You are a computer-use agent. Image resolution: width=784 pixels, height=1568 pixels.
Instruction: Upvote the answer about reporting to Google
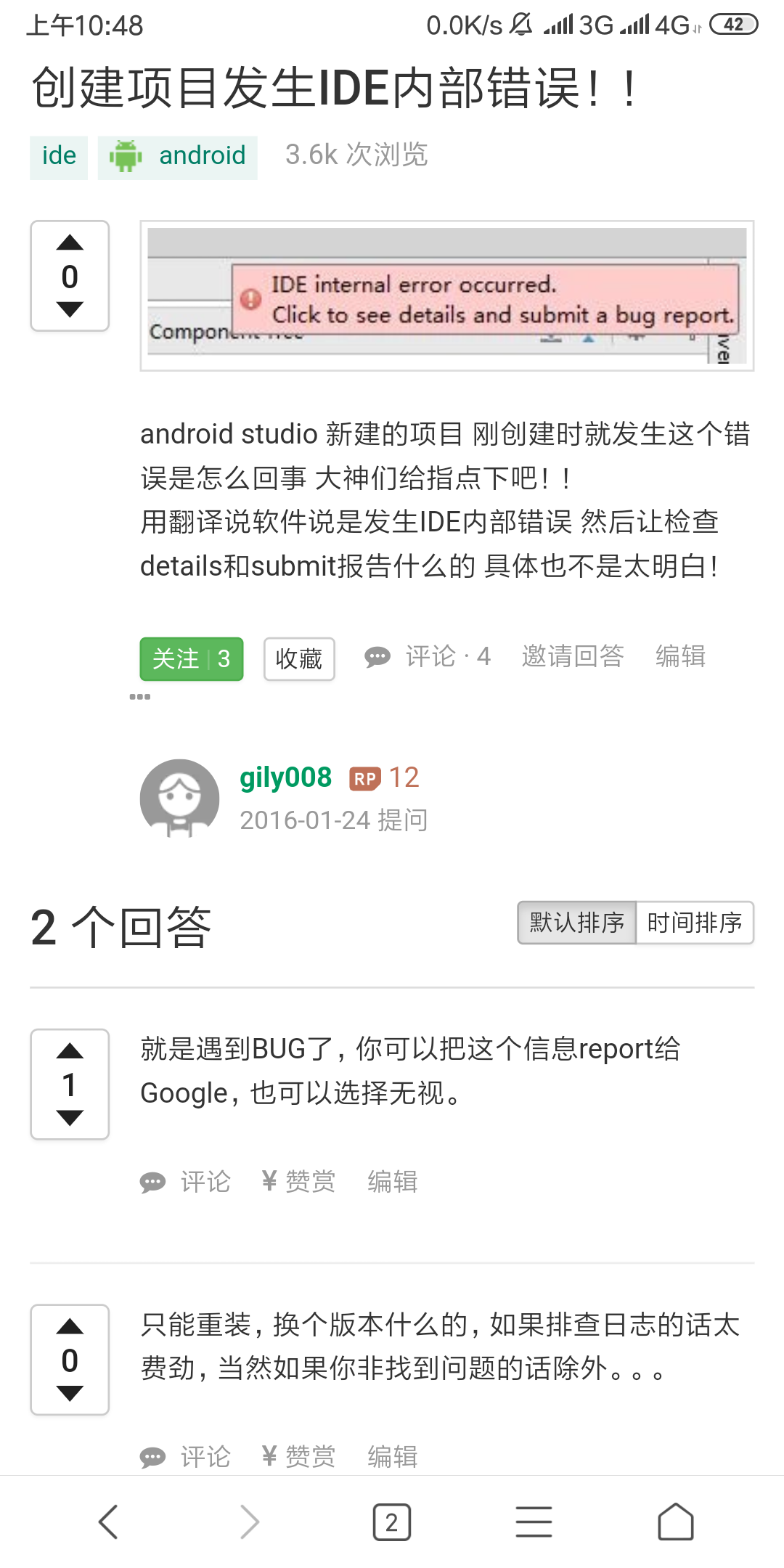click(x=70, y=1050)
